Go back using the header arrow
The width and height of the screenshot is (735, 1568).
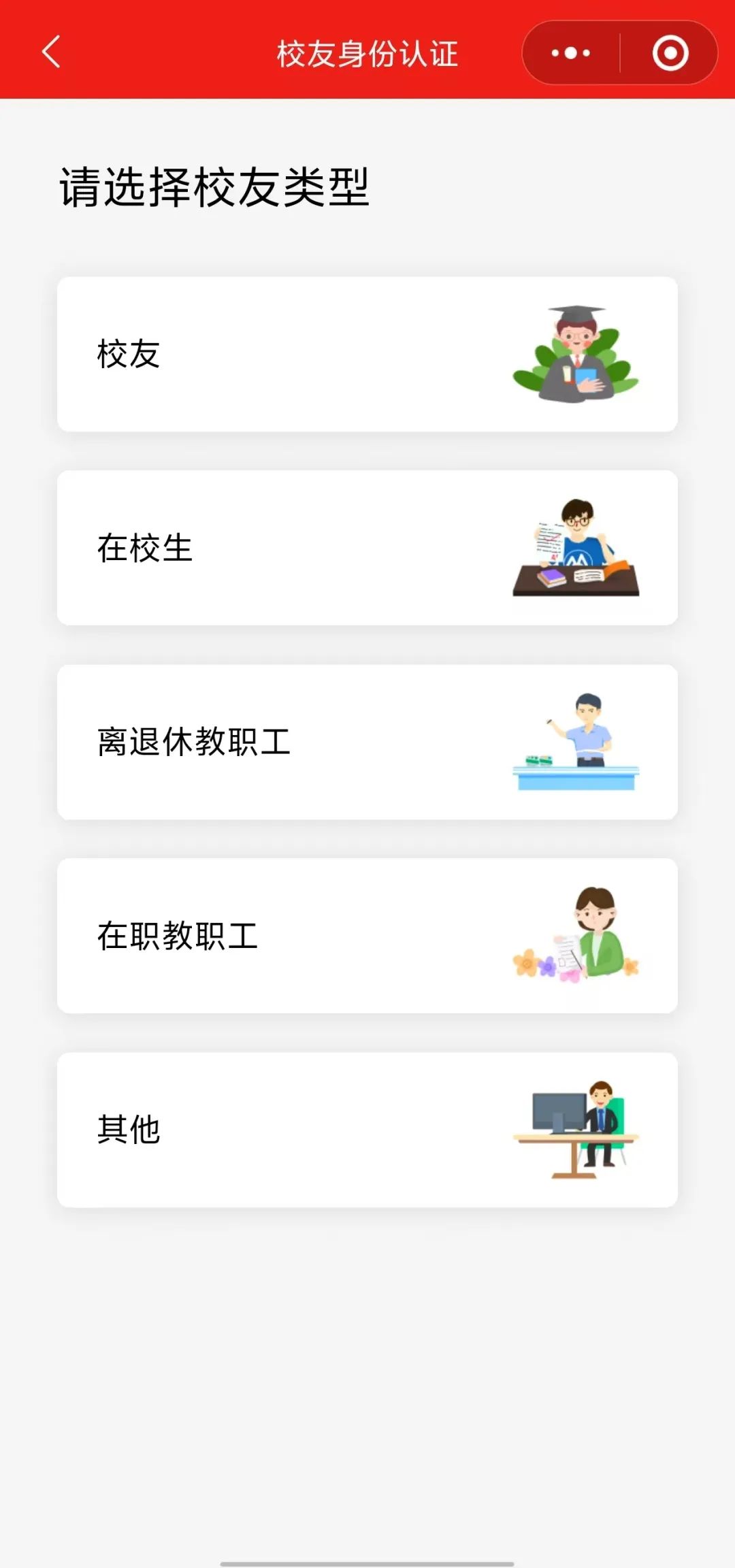pos(52,52)
